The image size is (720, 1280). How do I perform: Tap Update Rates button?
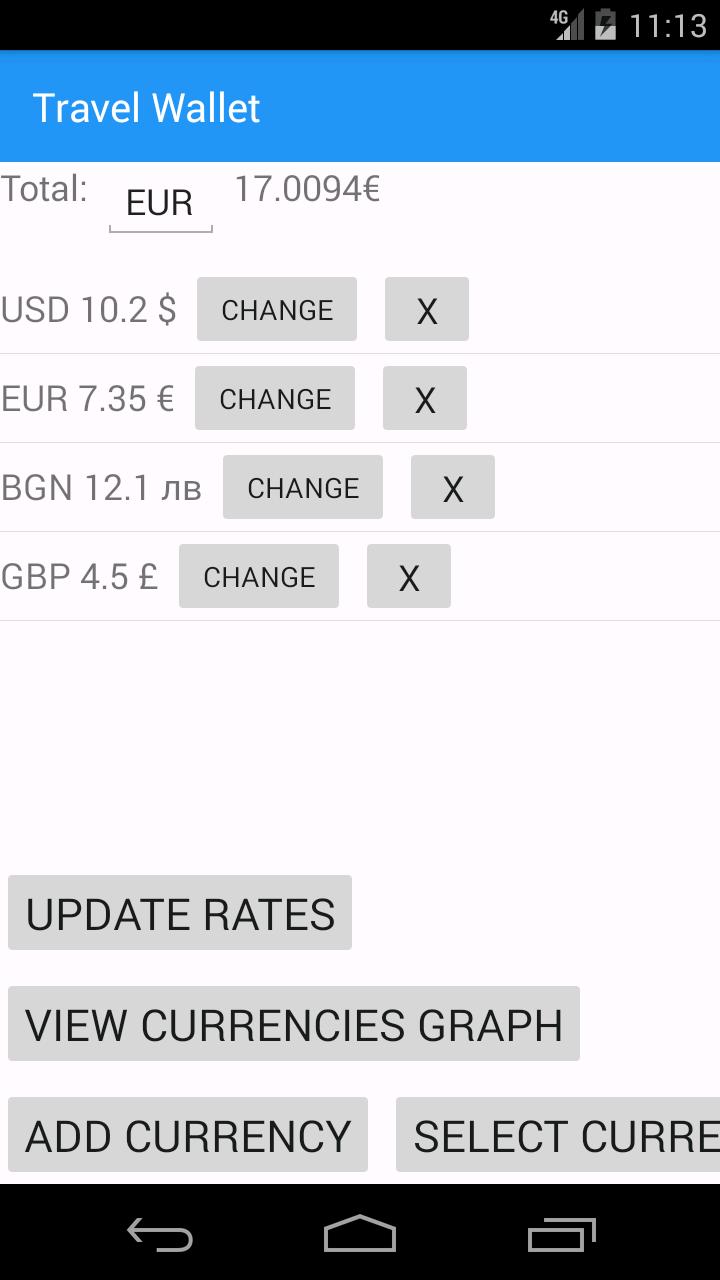(x=180, y=913)
